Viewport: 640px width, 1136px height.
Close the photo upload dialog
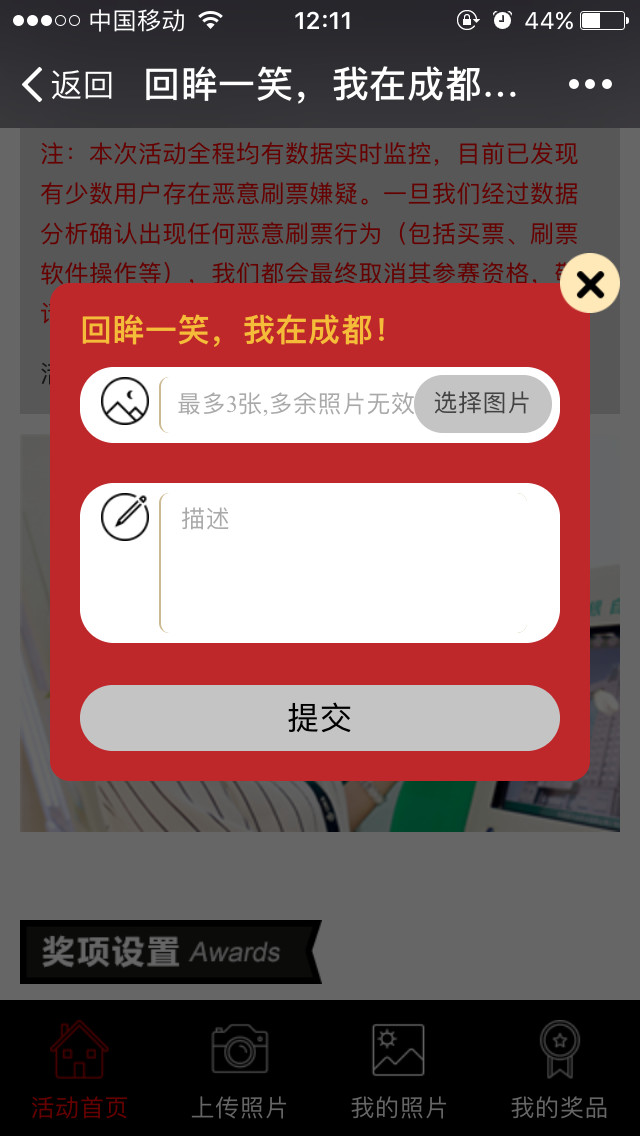[590, 284]
